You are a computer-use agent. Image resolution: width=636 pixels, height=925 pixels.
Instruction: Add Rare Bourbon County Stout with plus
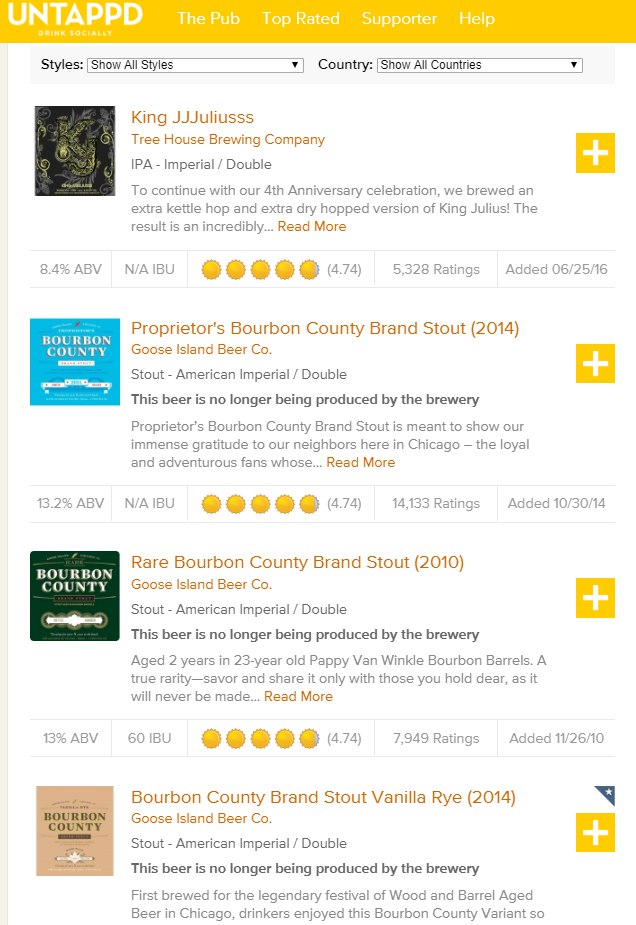point(595,598)
